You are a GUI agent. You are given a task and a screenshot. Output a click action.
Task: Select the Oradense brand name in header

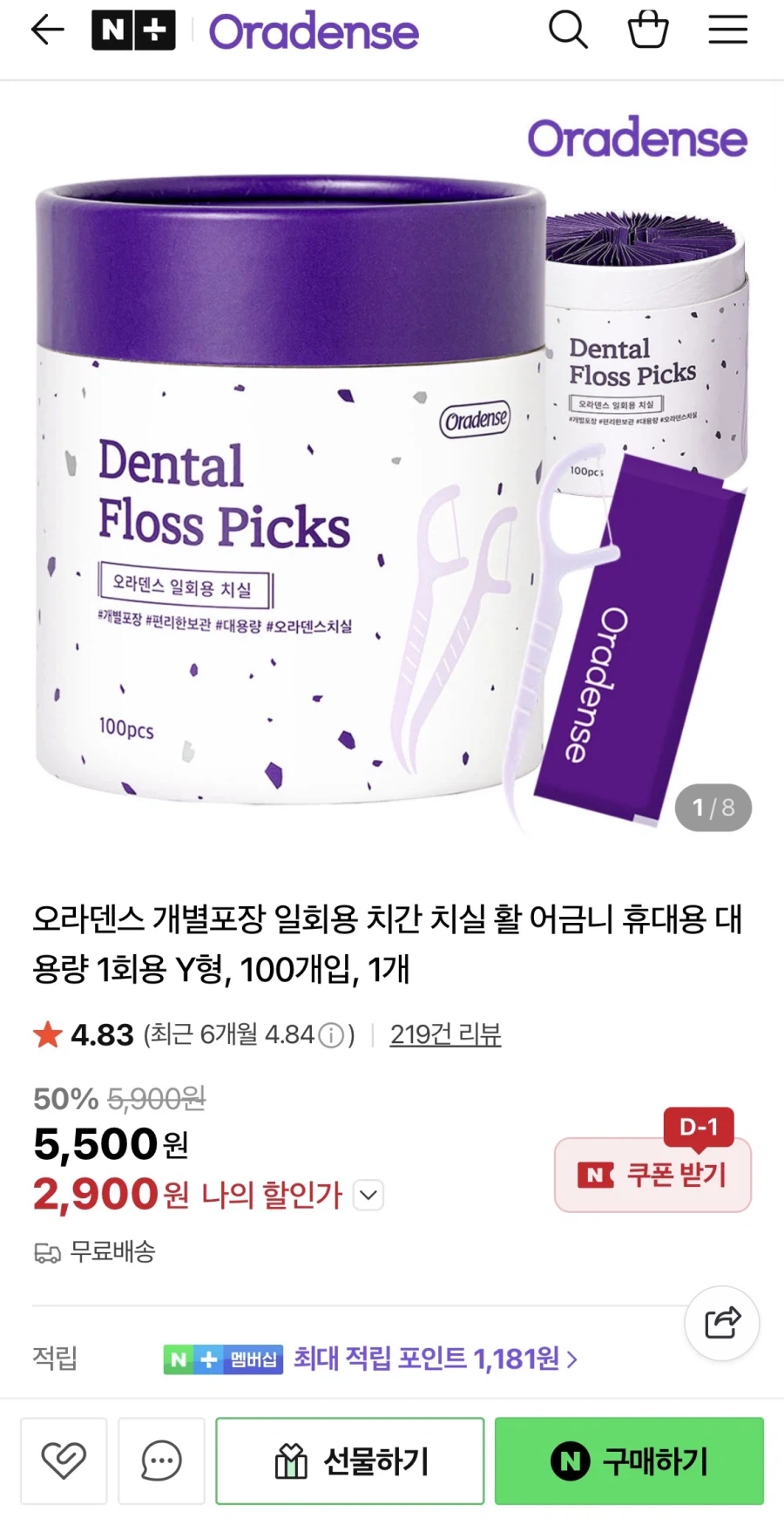click(314, 30)
